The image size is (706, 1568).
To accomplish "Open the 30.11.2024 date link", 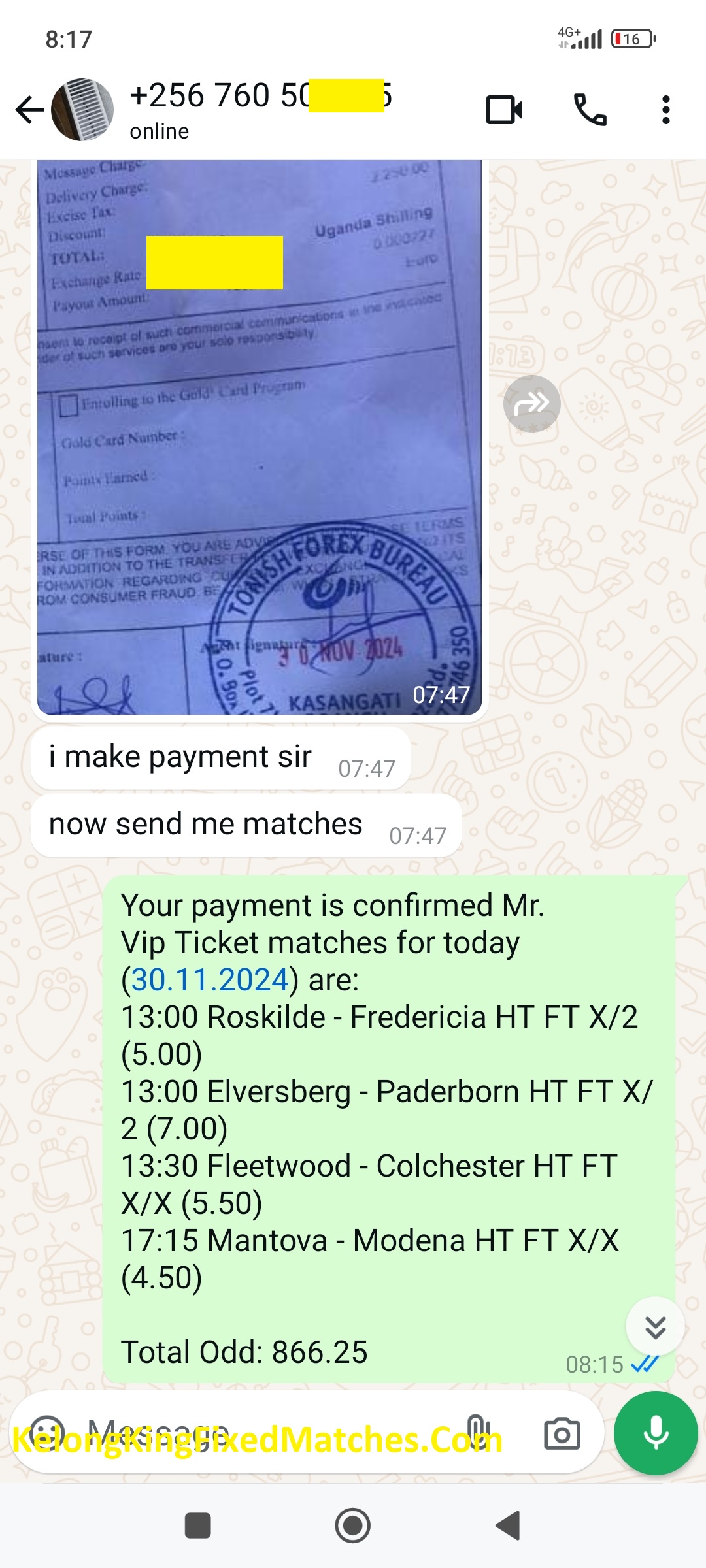I will point(210,980).
